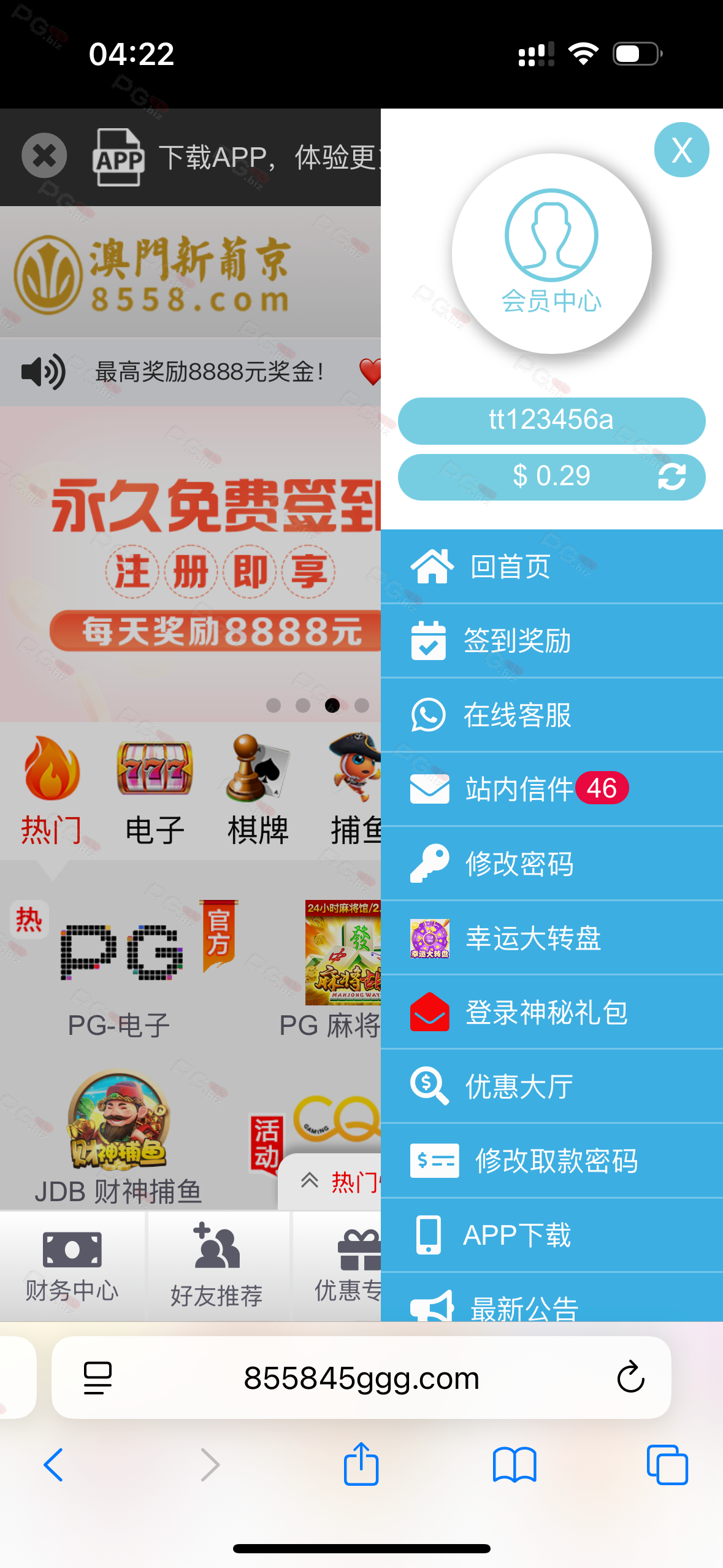Image resolution: width=723 pixels, height=1568 pixels.
Task: Open the 会员中心 member center avatar
Action: pyautogui.click(x=551, y=253)
